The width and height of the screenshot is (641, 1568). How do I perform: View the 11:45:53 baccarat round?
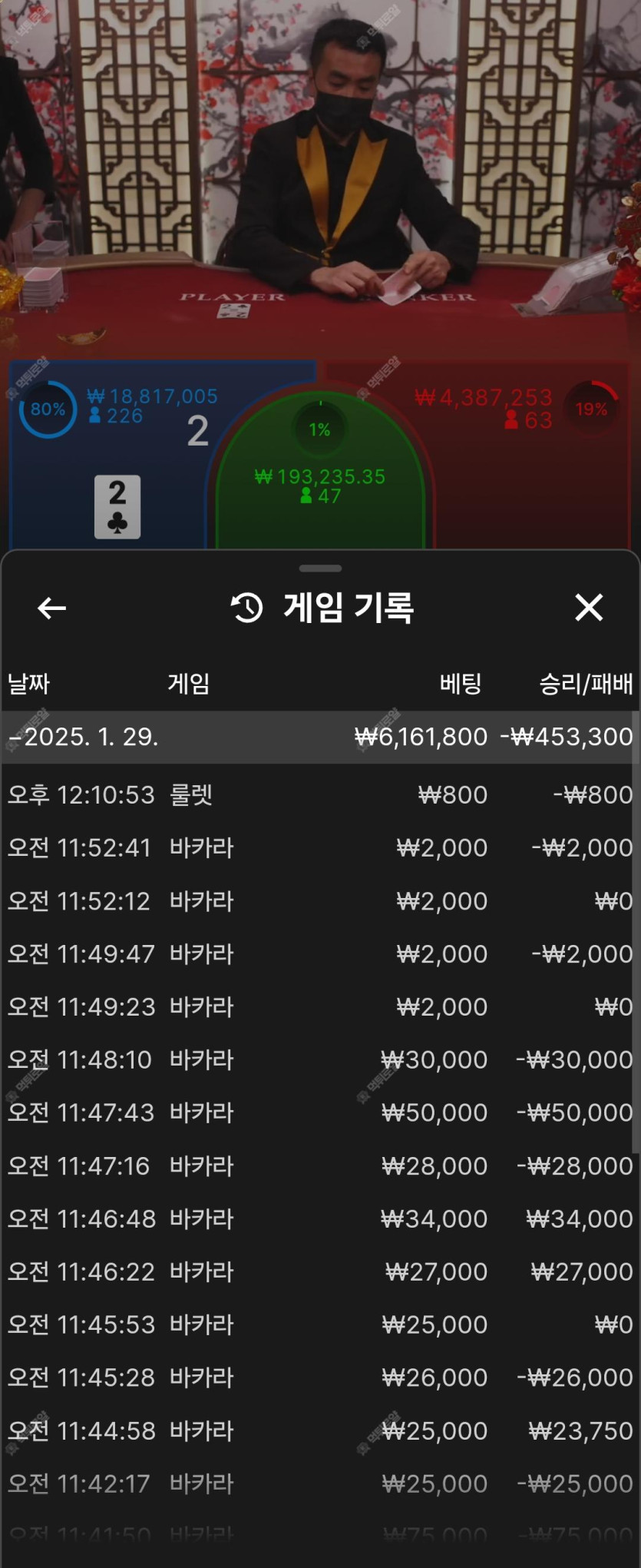pos(319,1324)
